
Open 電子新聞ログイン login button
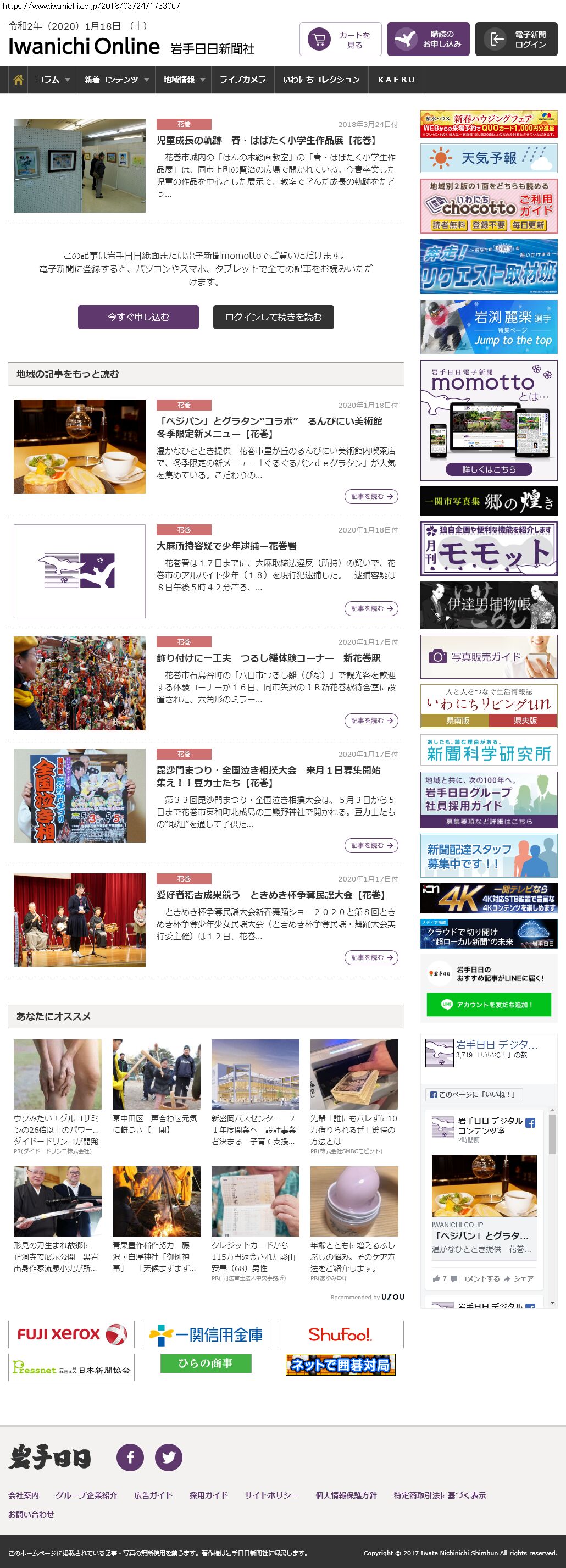pyautogui.click(x=515, y=40)
